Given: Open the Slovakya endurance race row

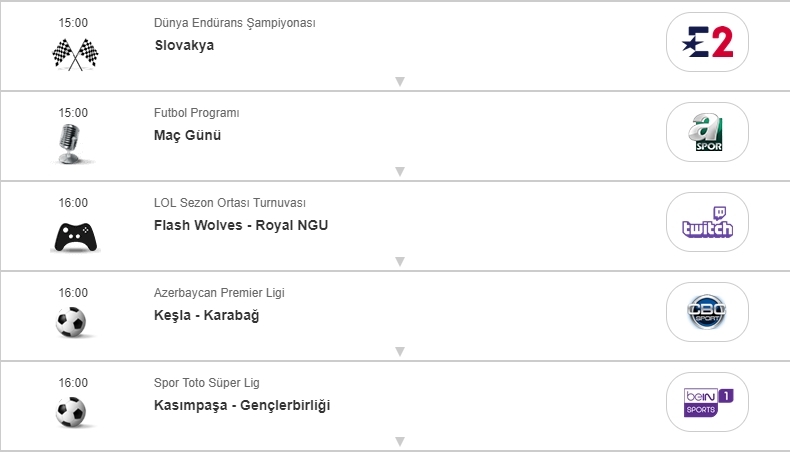Looking at the screenshot, I should click(x=185, y=45).
